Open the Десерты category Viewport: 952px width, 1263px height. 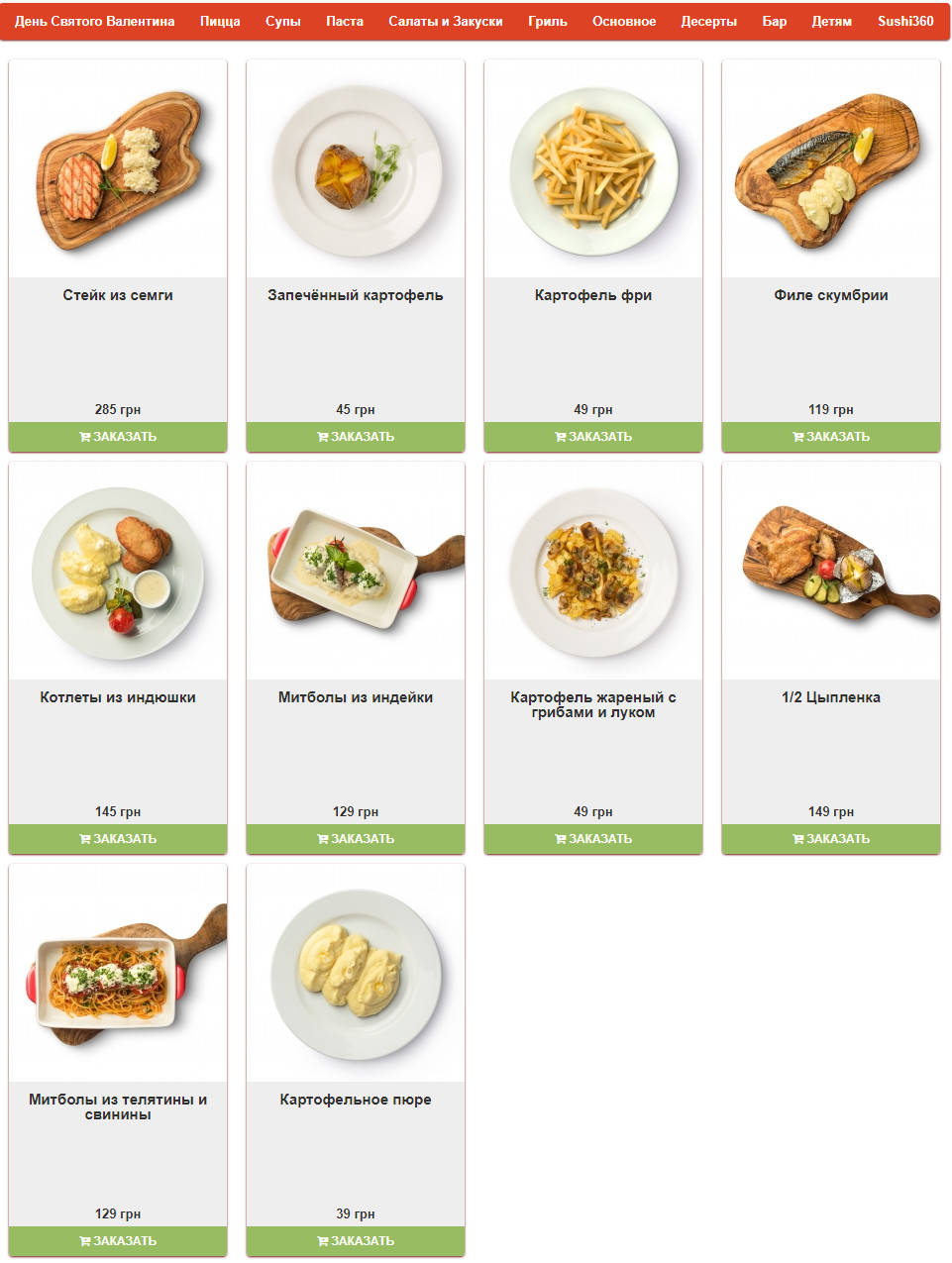[x=708, y=21]
